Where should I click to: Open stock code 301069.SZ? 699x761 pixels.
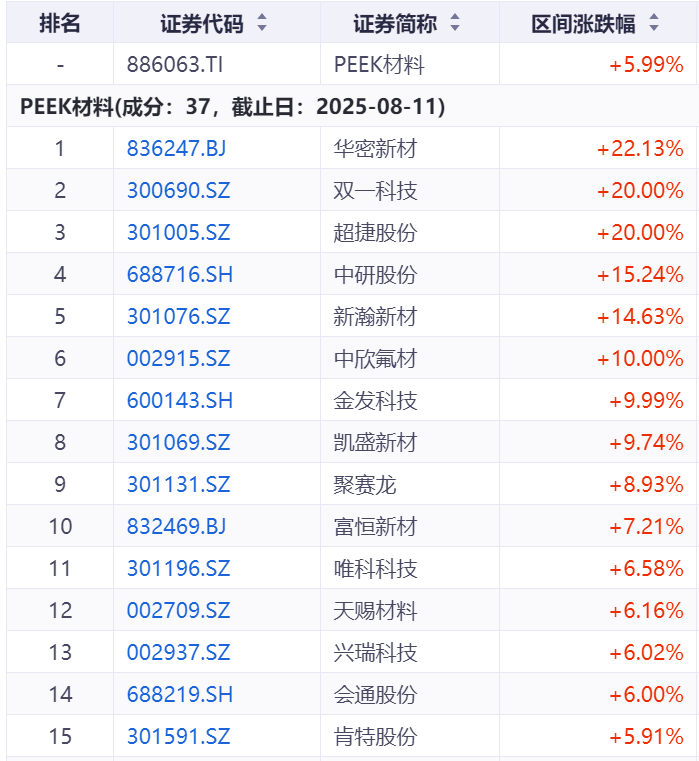point(178,443)
